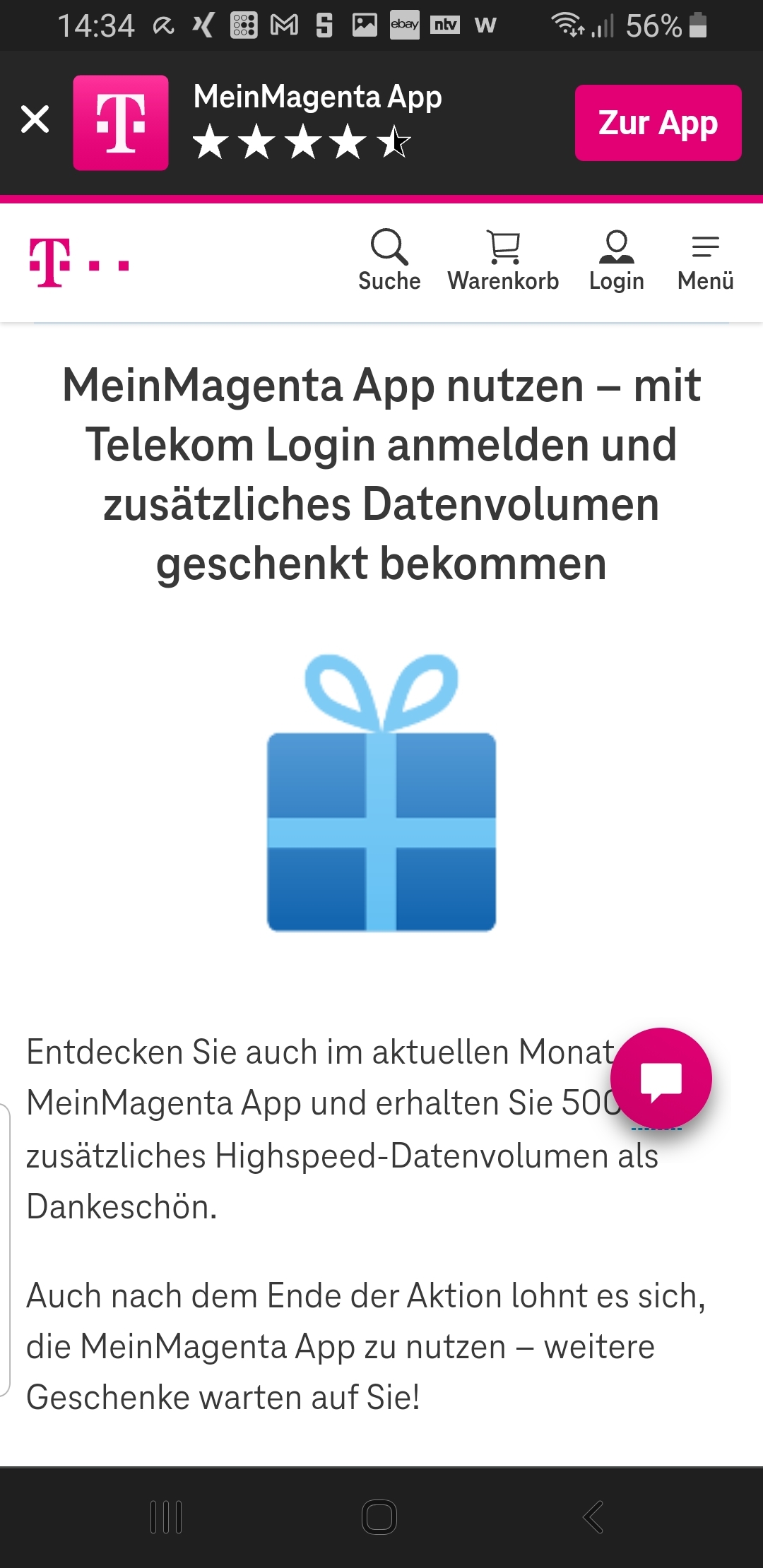763x1568 pixels.
Task: Tap the Telekom T logo
Action: [78, 263]
